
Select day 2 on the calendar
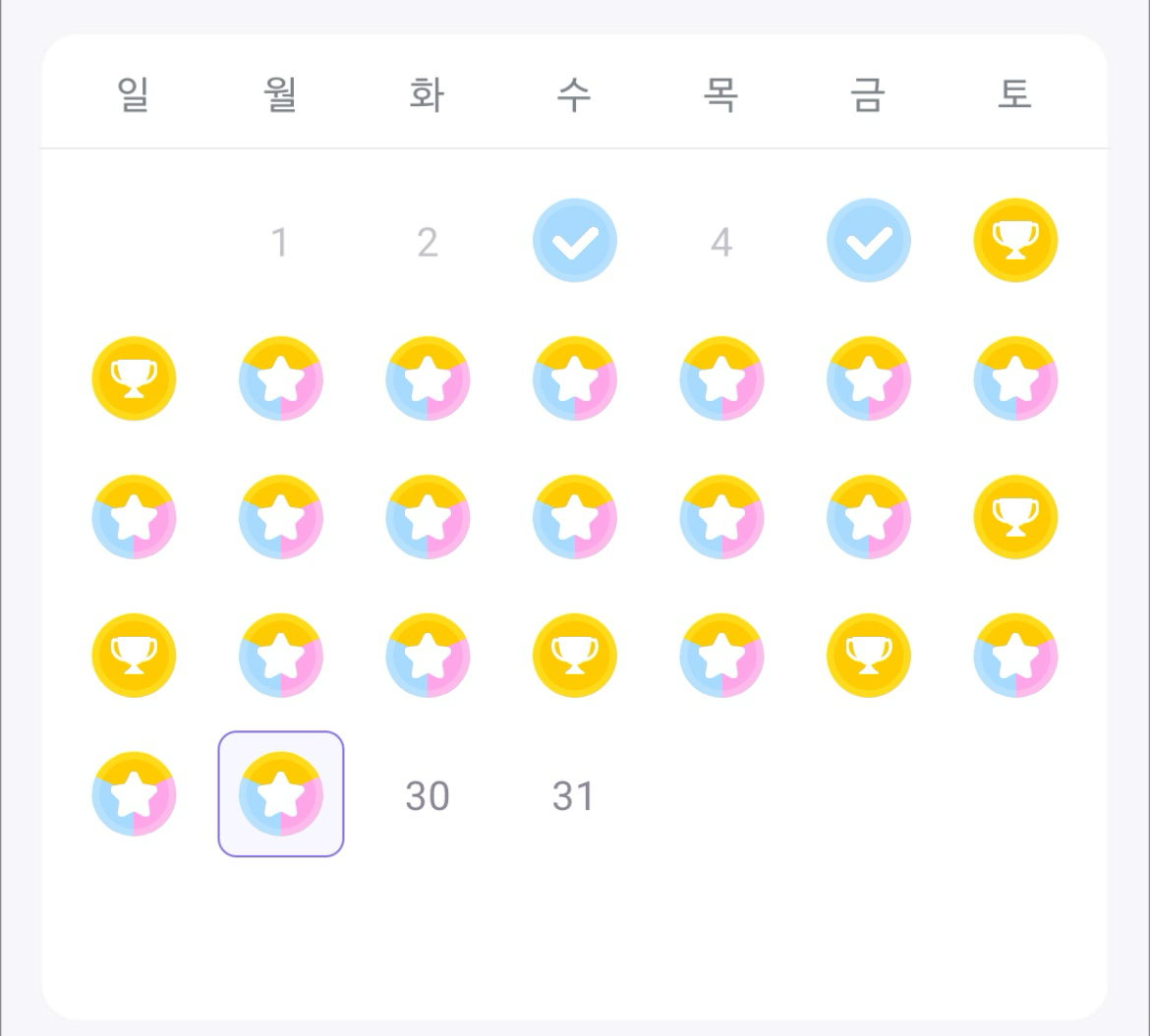(427, 242)
